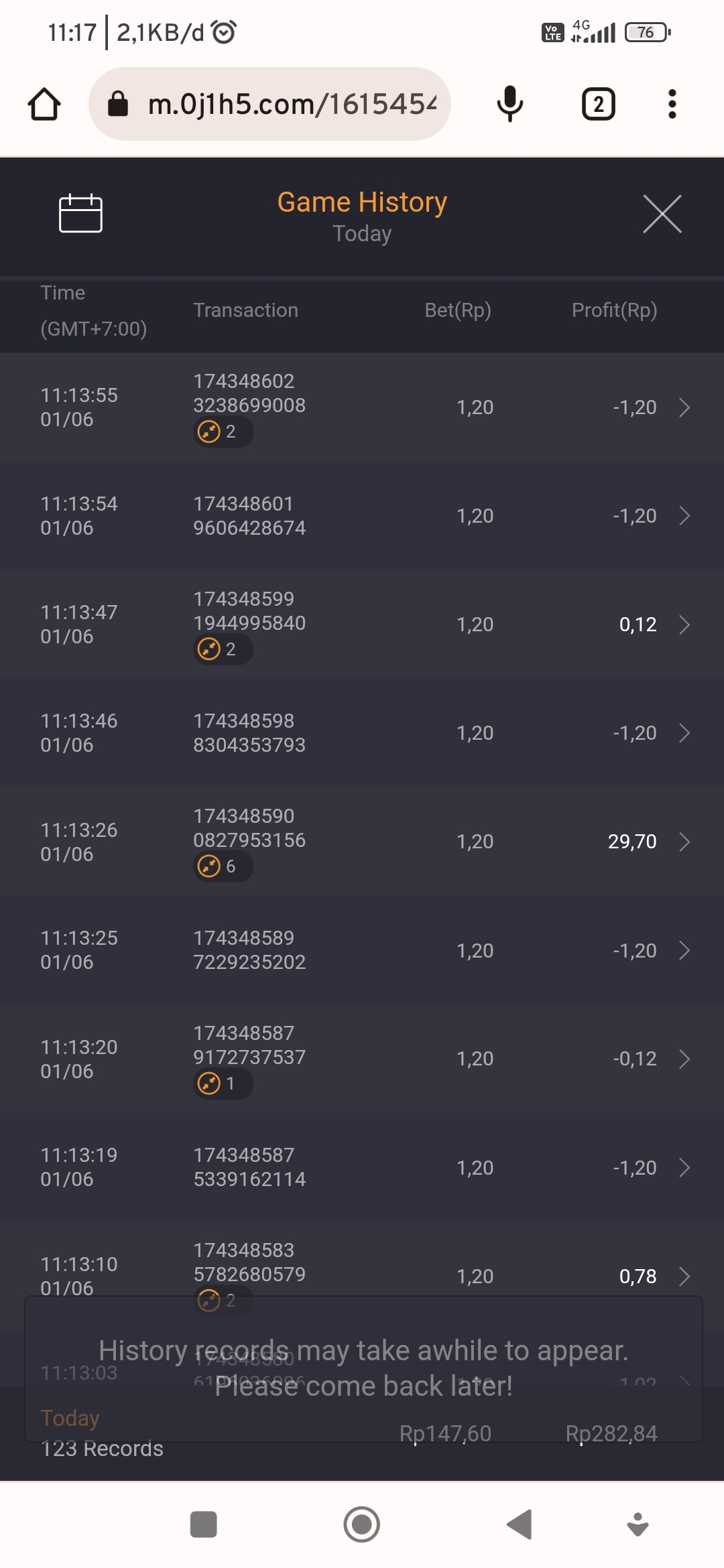Tap the system back button
This screenshot has width=724, height=1568.
pos(520,1524)
